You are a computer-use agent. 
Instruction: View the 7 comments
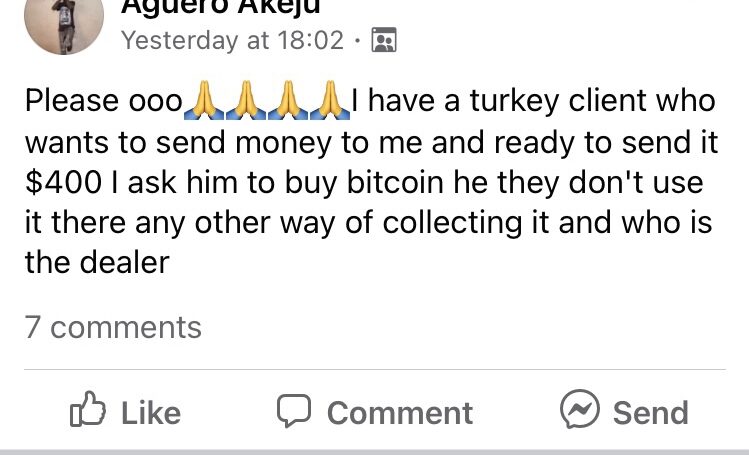click(x=113, y=327)
